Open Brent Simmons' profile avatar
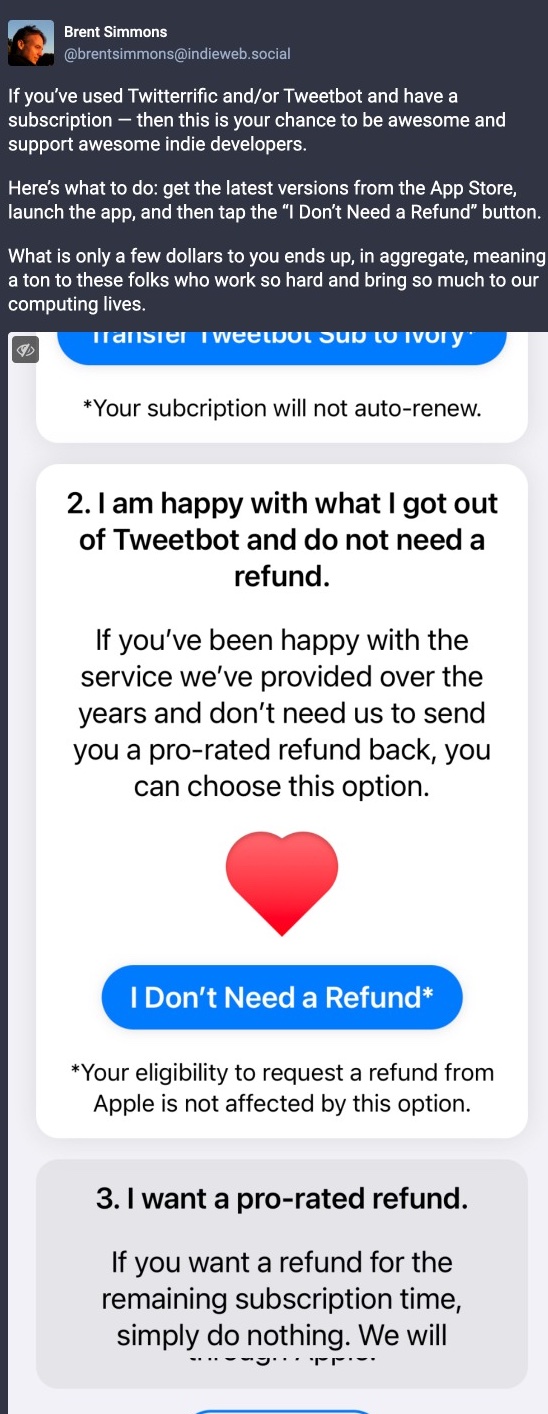This screenshot has width=548, height=1414. (31, 42)
